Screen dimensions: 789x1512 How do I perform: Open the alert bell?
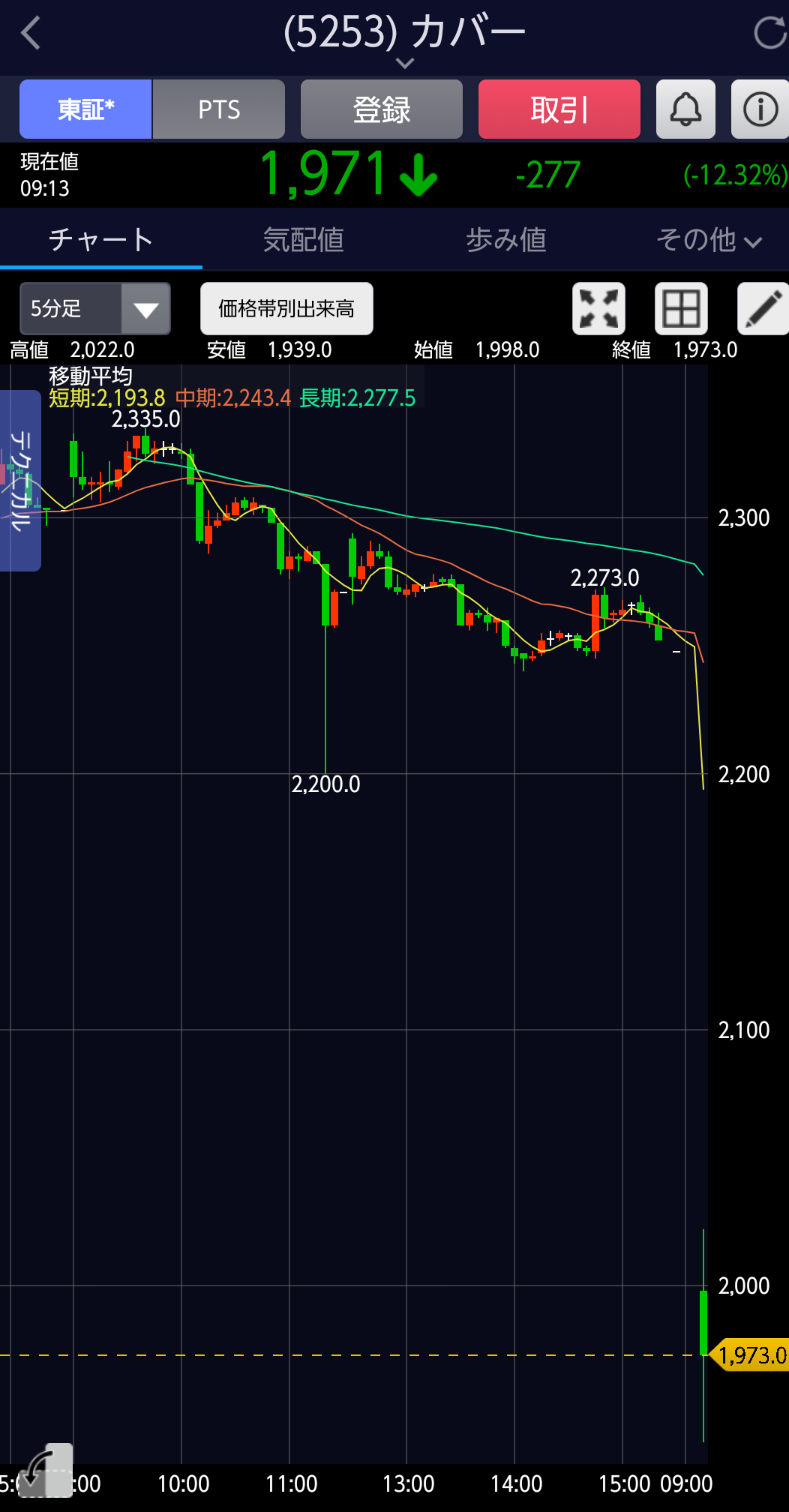pos(685,109)
